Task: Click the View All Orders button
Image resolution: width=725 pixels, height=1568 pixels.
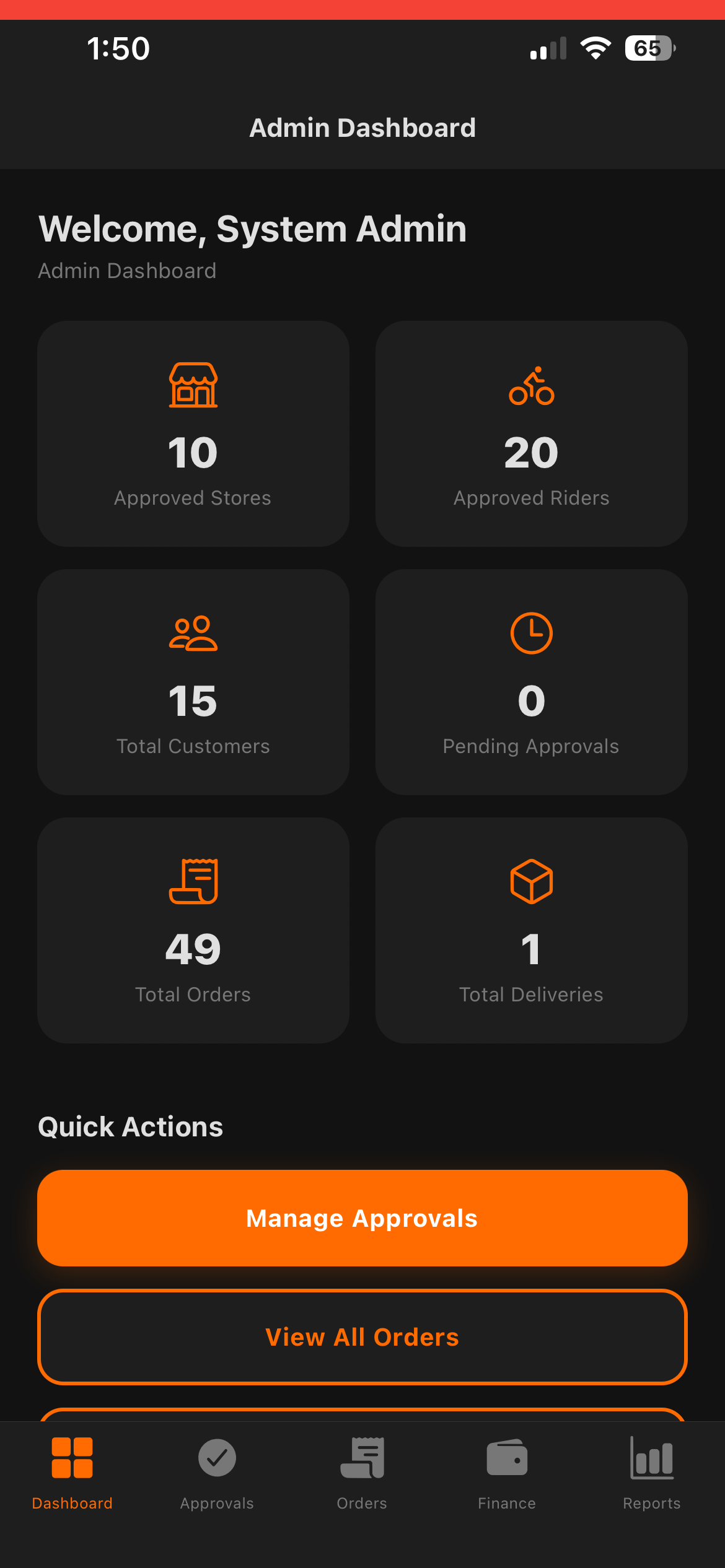Action: pos(362,1337)
